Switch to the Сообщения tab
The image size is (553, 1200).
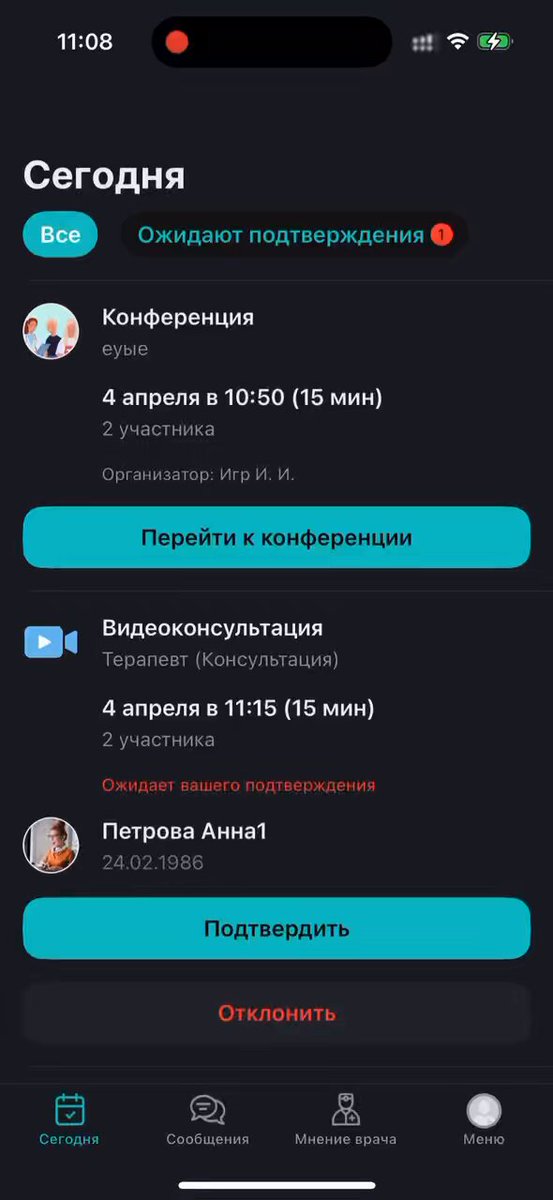tap(207, 1118)
